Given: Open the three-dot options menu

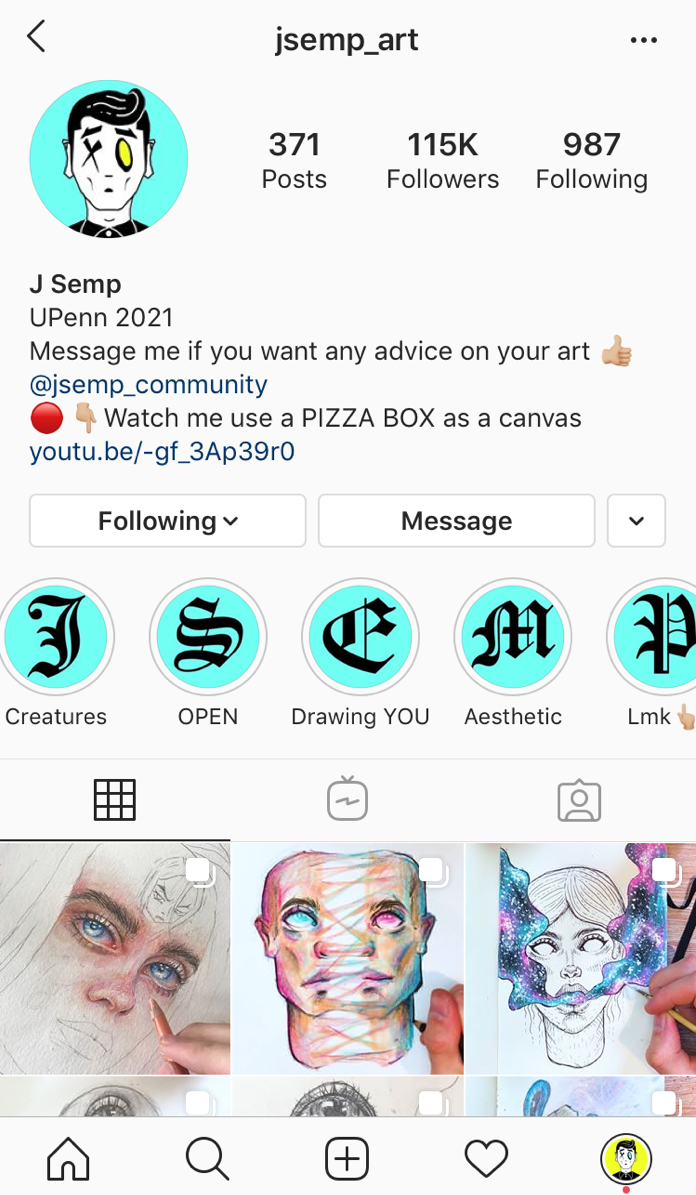Looking at the screenshot, I should point(644,40).
